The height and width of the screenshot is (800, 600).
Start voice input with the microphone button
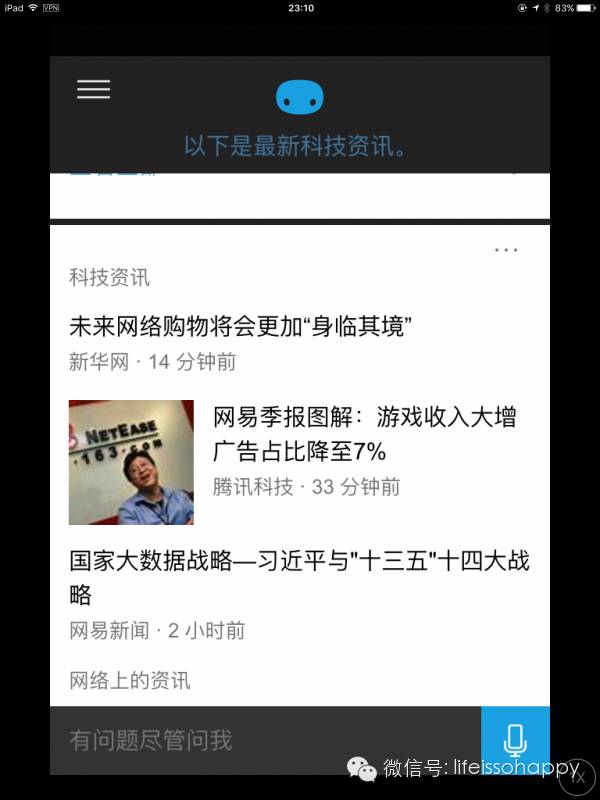(x=515, y=740)
